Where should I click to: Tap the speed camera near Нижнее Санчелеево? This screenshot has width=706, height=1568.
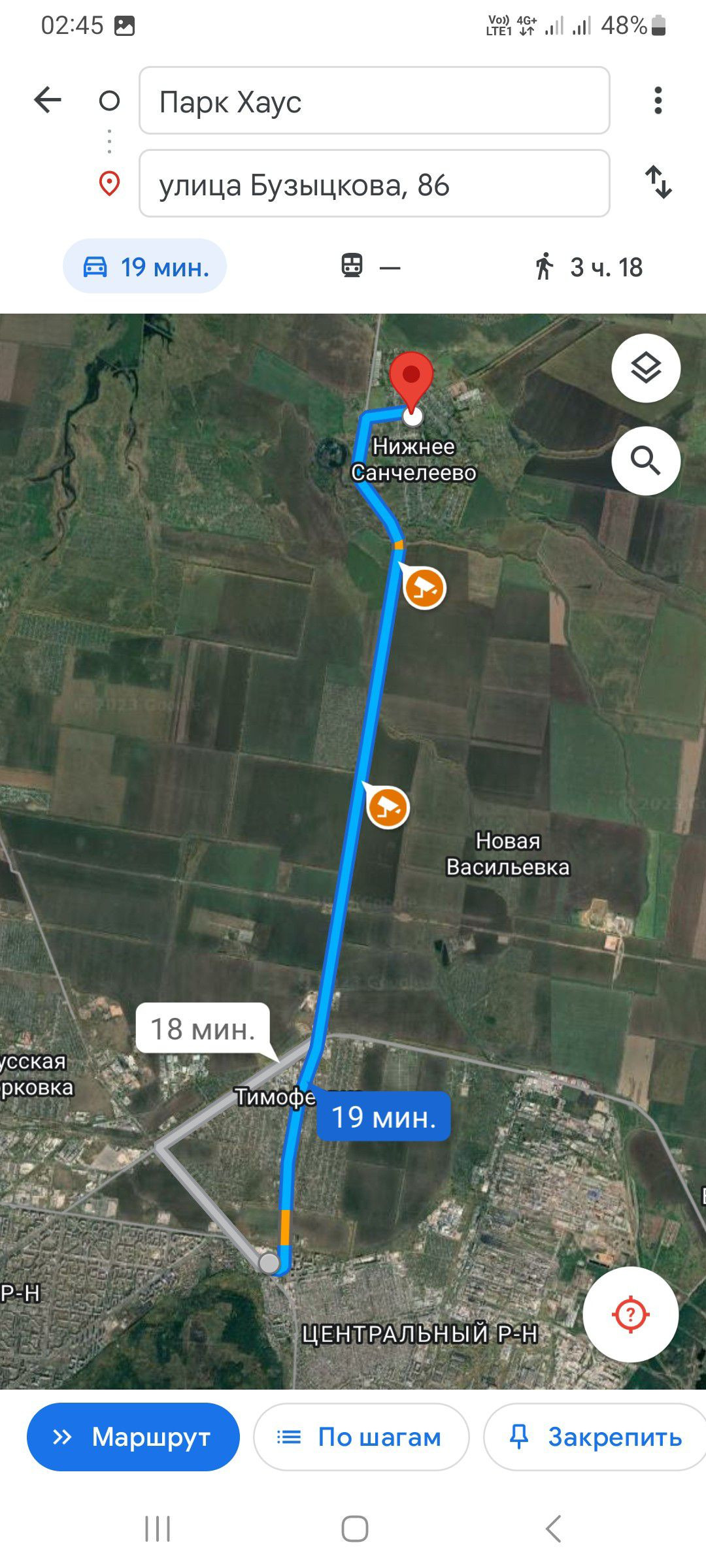[424, 587]
